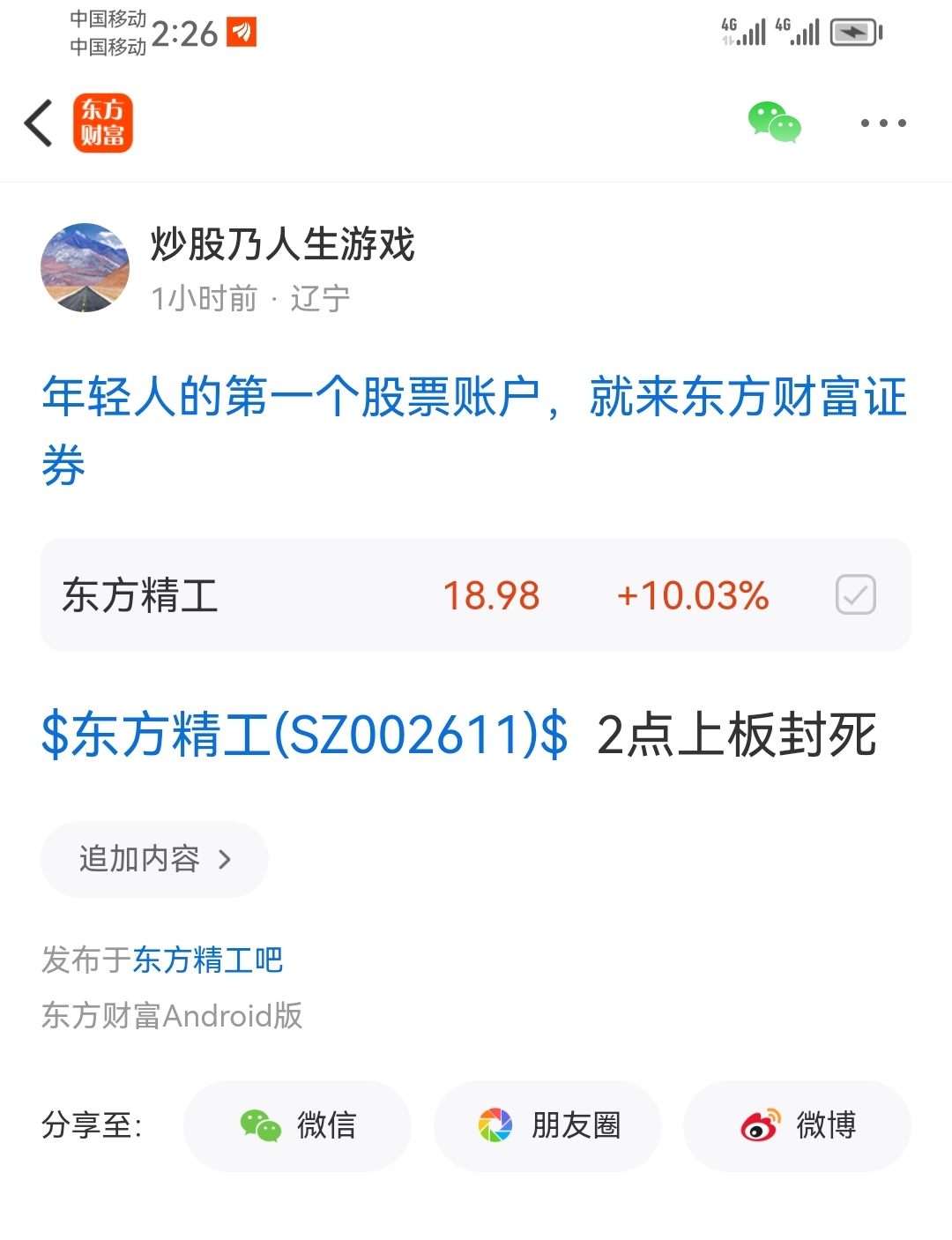Open the 东方精工 stock quote card
The image size is (952, 1240).
[x=353, y=595]
